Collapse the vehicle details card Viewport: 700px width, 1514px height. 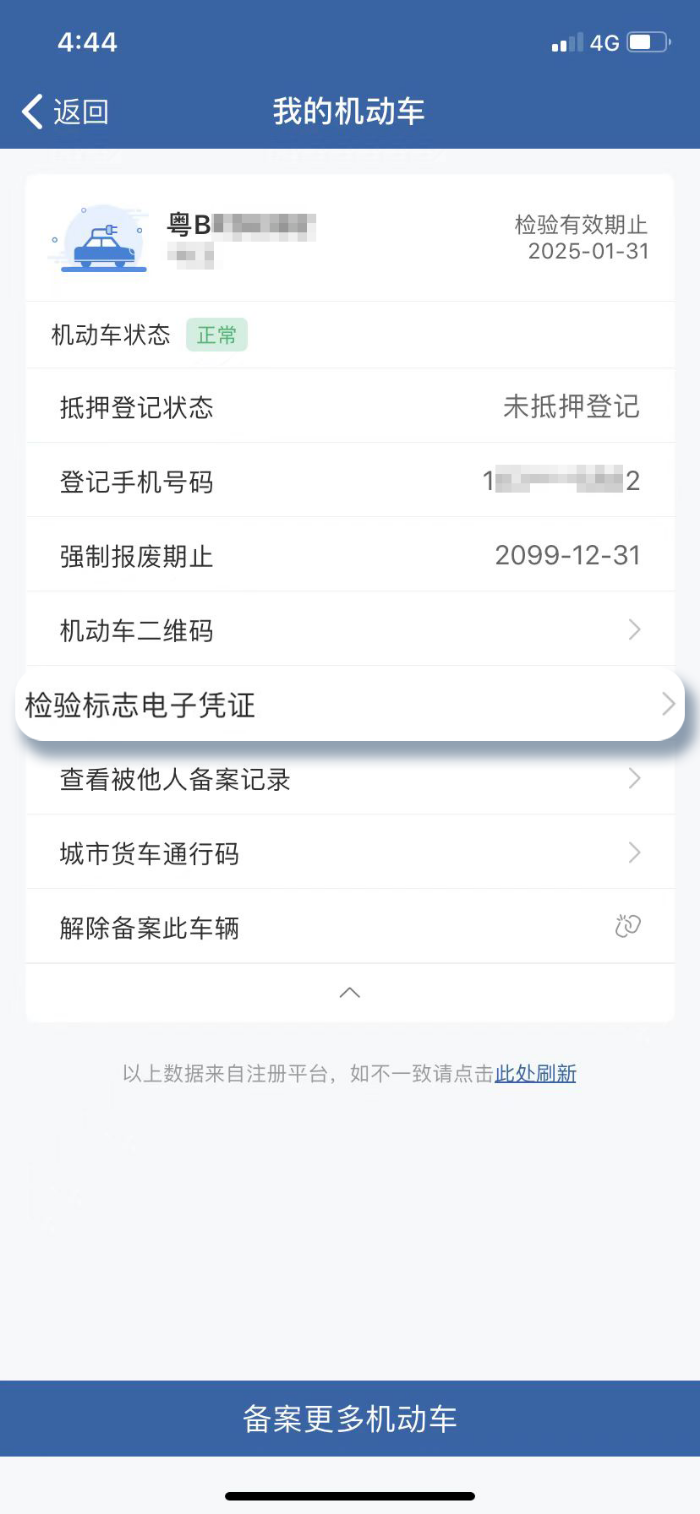pyautogui.click(x=349, y=992)
